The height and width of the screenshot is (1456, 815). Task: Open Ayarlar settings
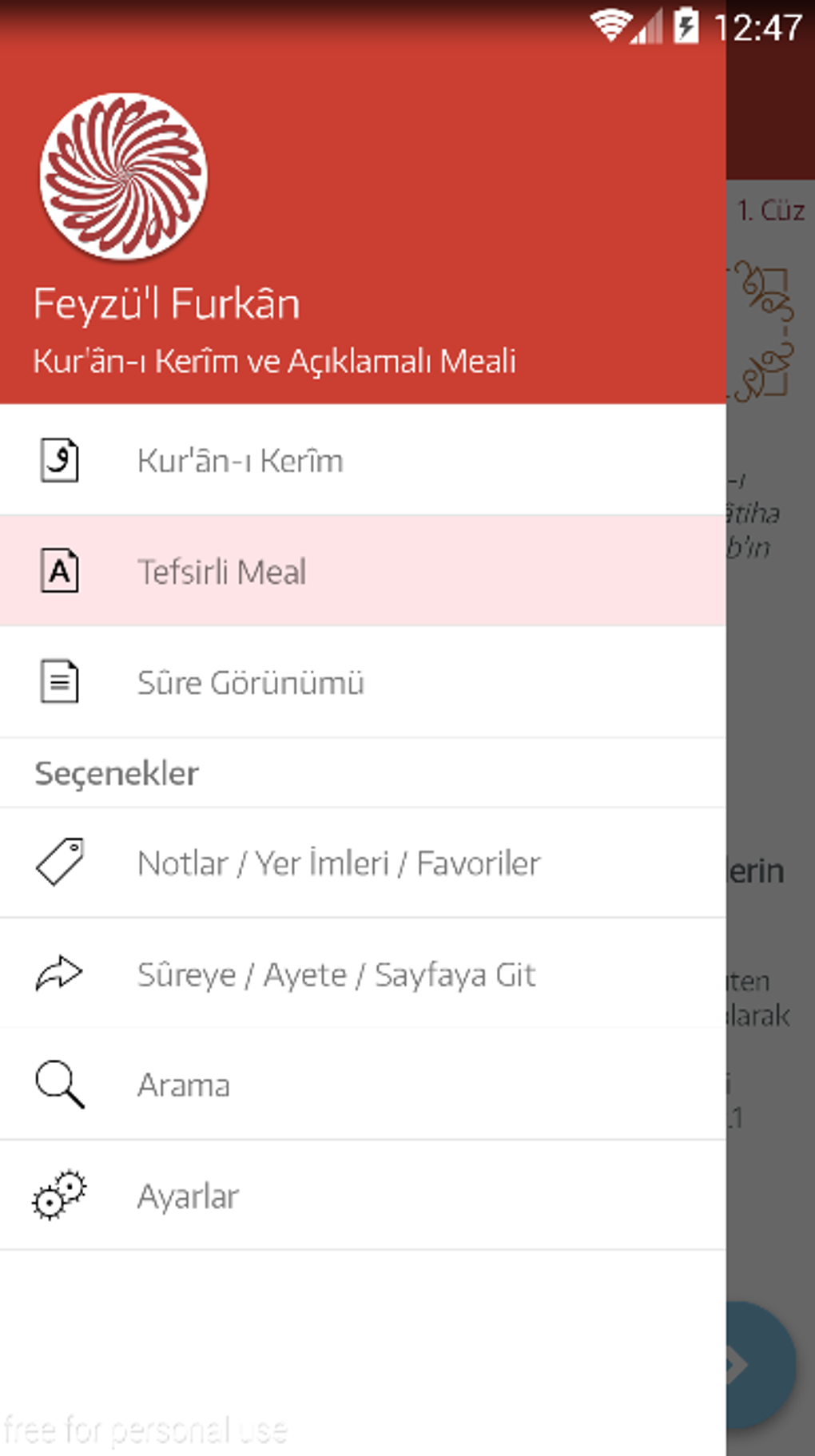tap(363, 1196)
